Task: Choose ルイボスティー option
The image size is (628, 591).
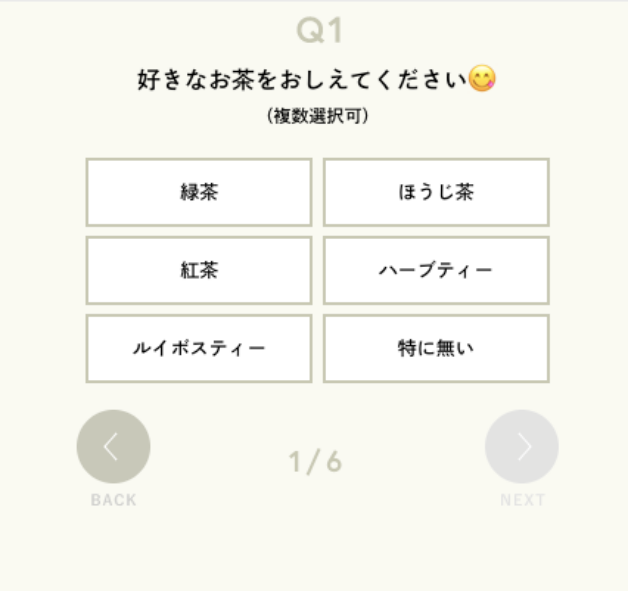Action: (198, 348)
